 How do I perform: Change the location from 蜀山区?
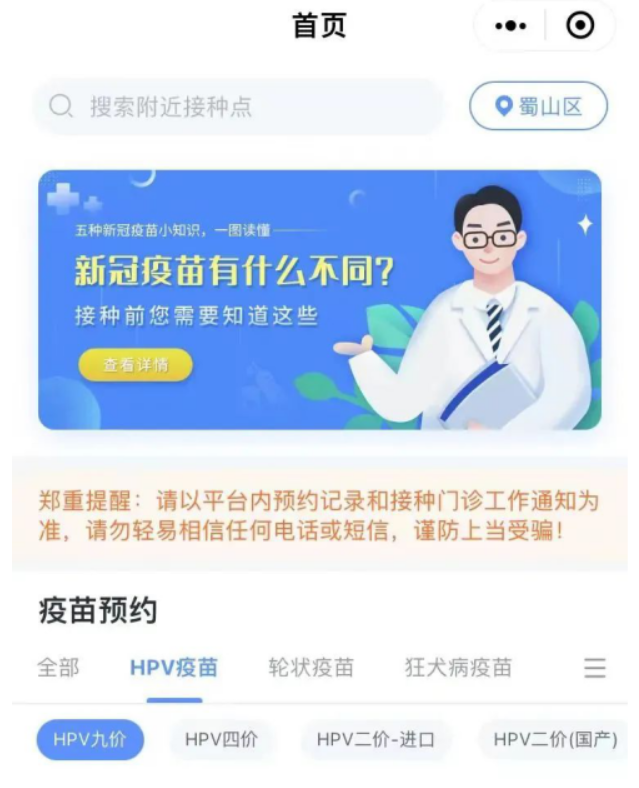[x=538, y=107]
